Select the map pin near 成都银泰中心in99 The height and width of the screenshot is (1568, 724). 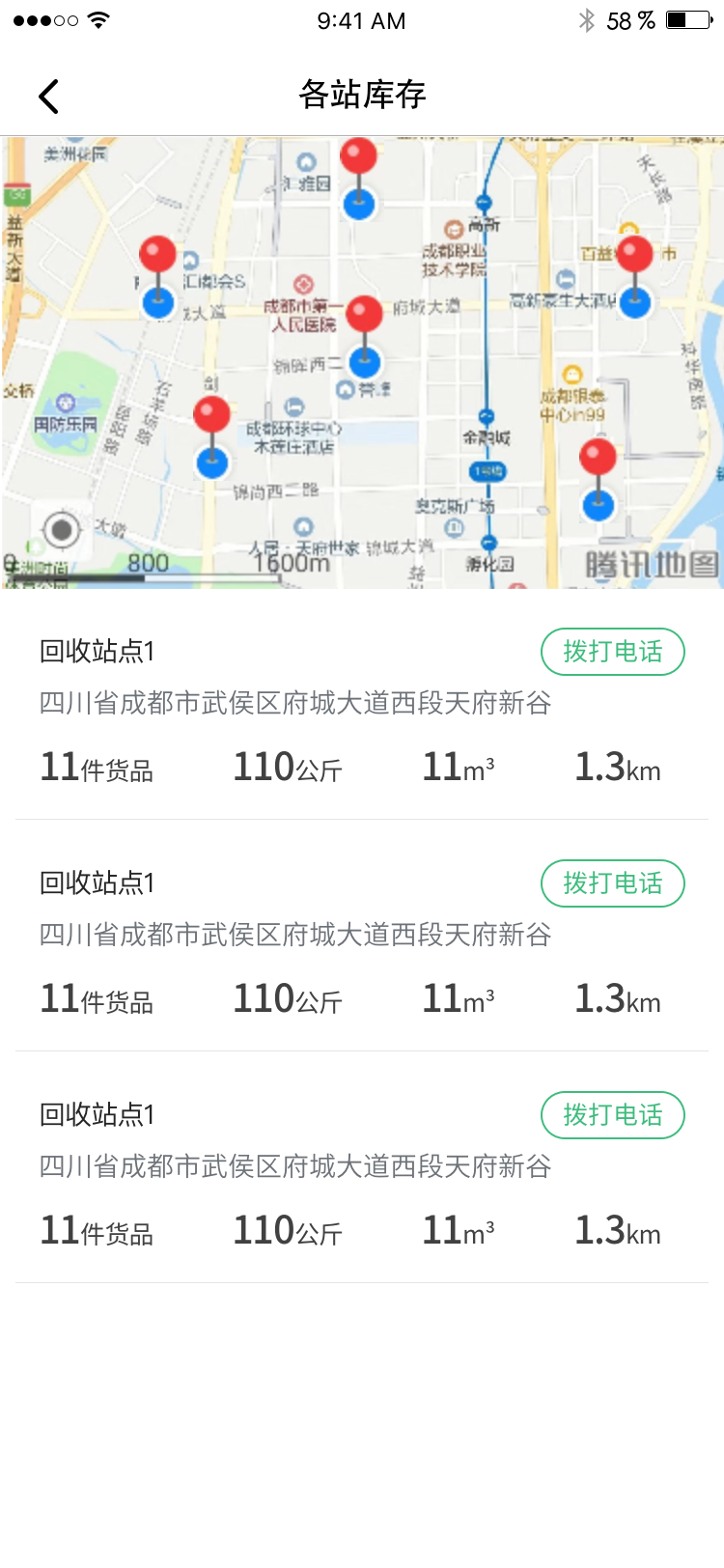click(x=599, y=480)
